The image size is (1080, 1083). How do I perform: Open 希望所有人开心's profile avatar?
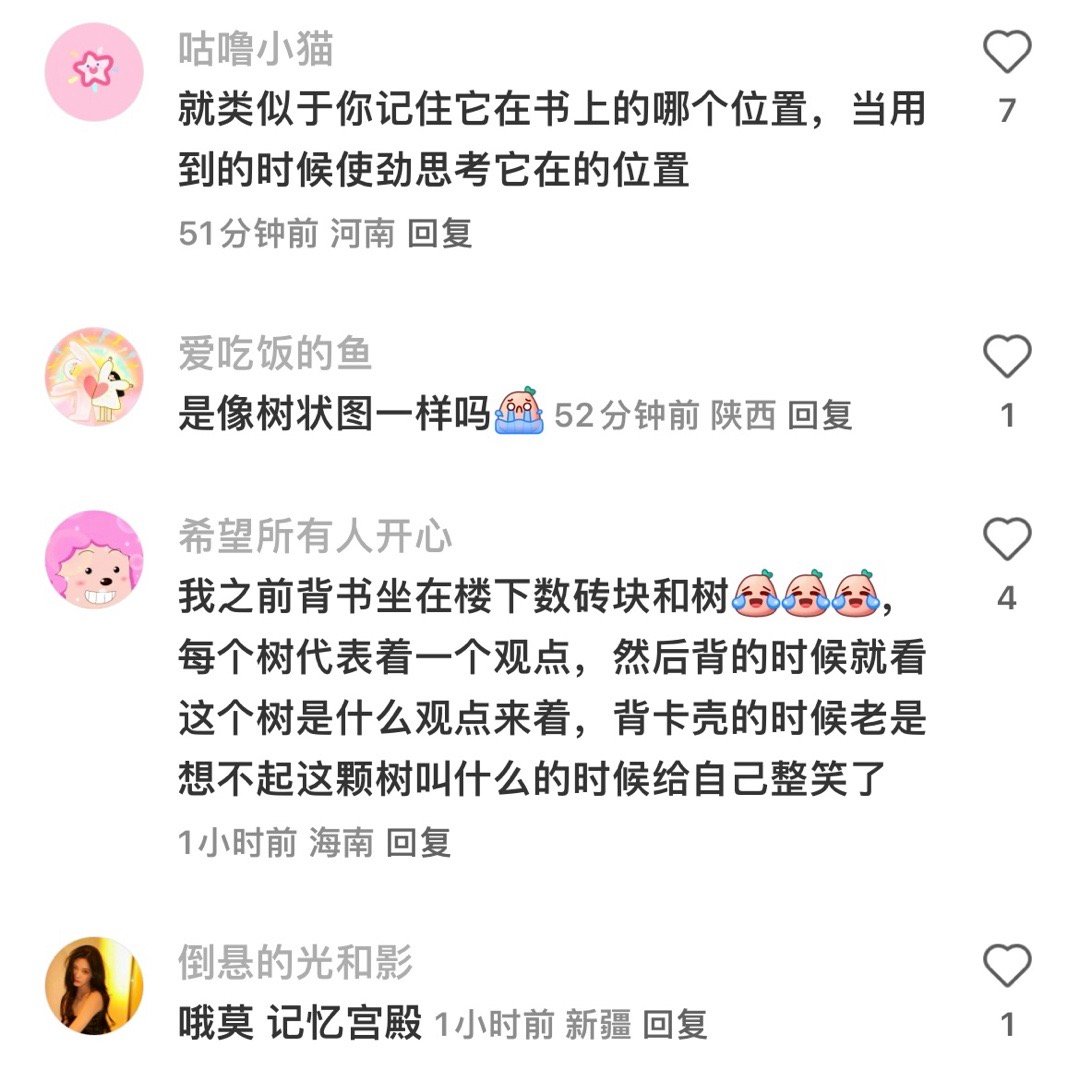[x=95, y=559]
